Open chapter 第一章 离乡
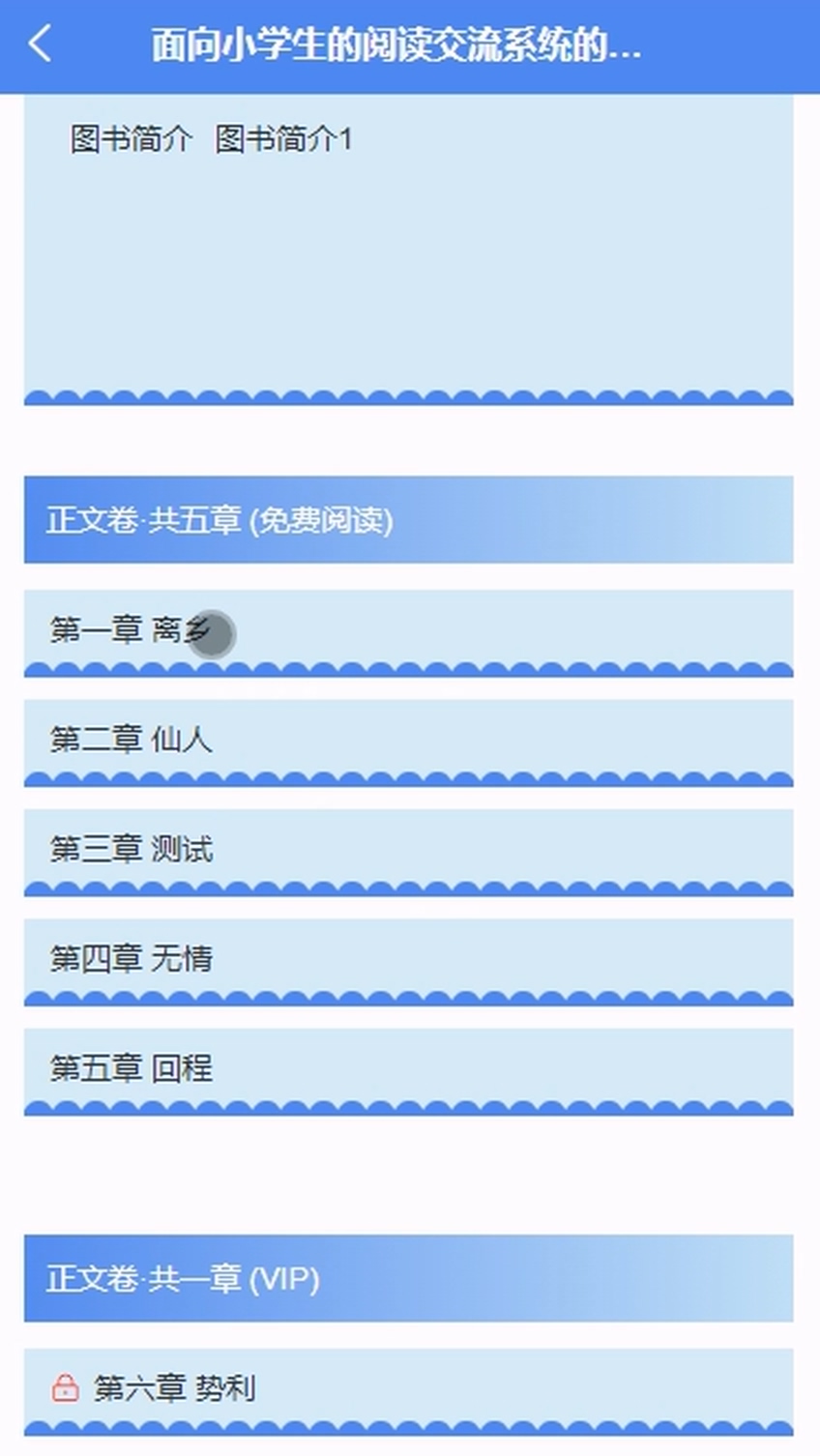 pos(131,630)
